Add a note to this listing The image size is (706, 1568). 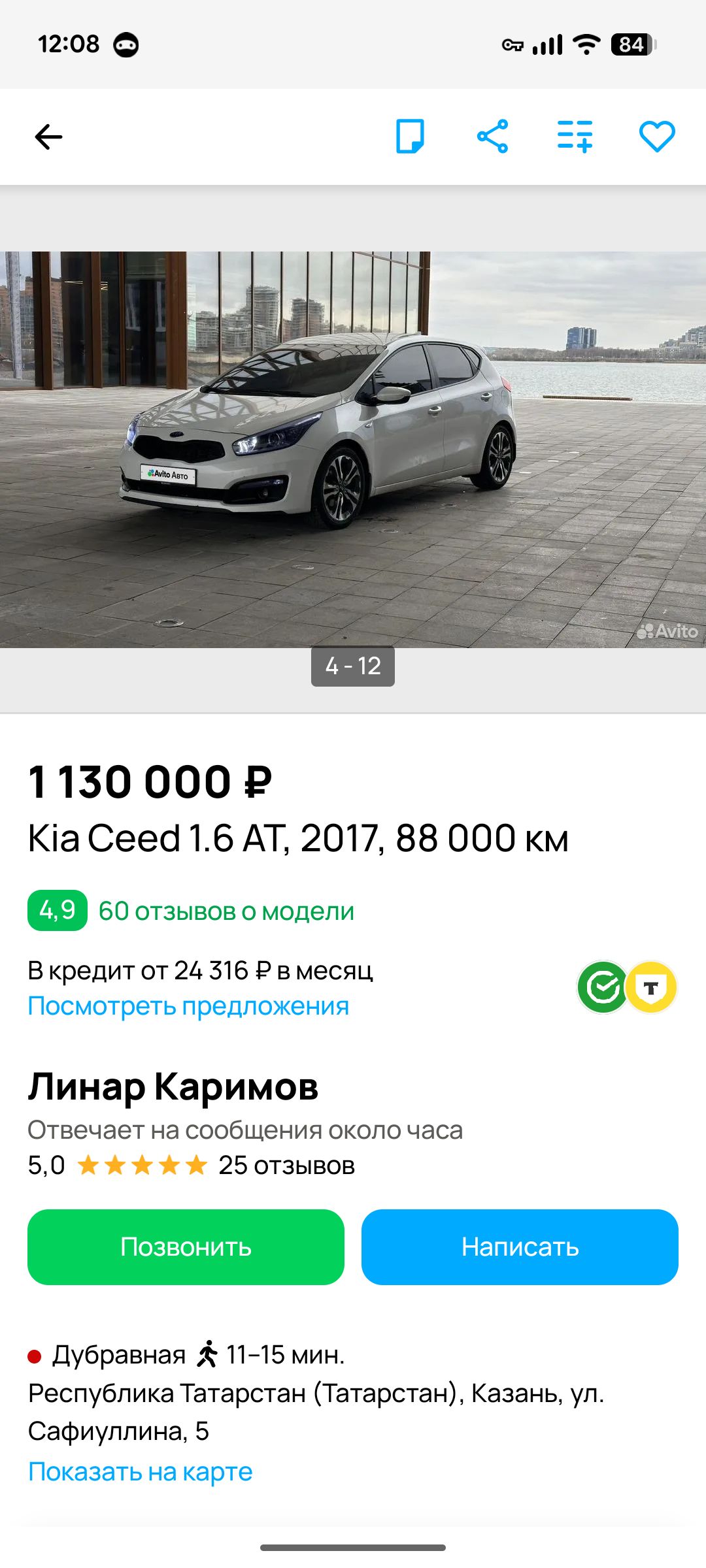click(410, 137)
